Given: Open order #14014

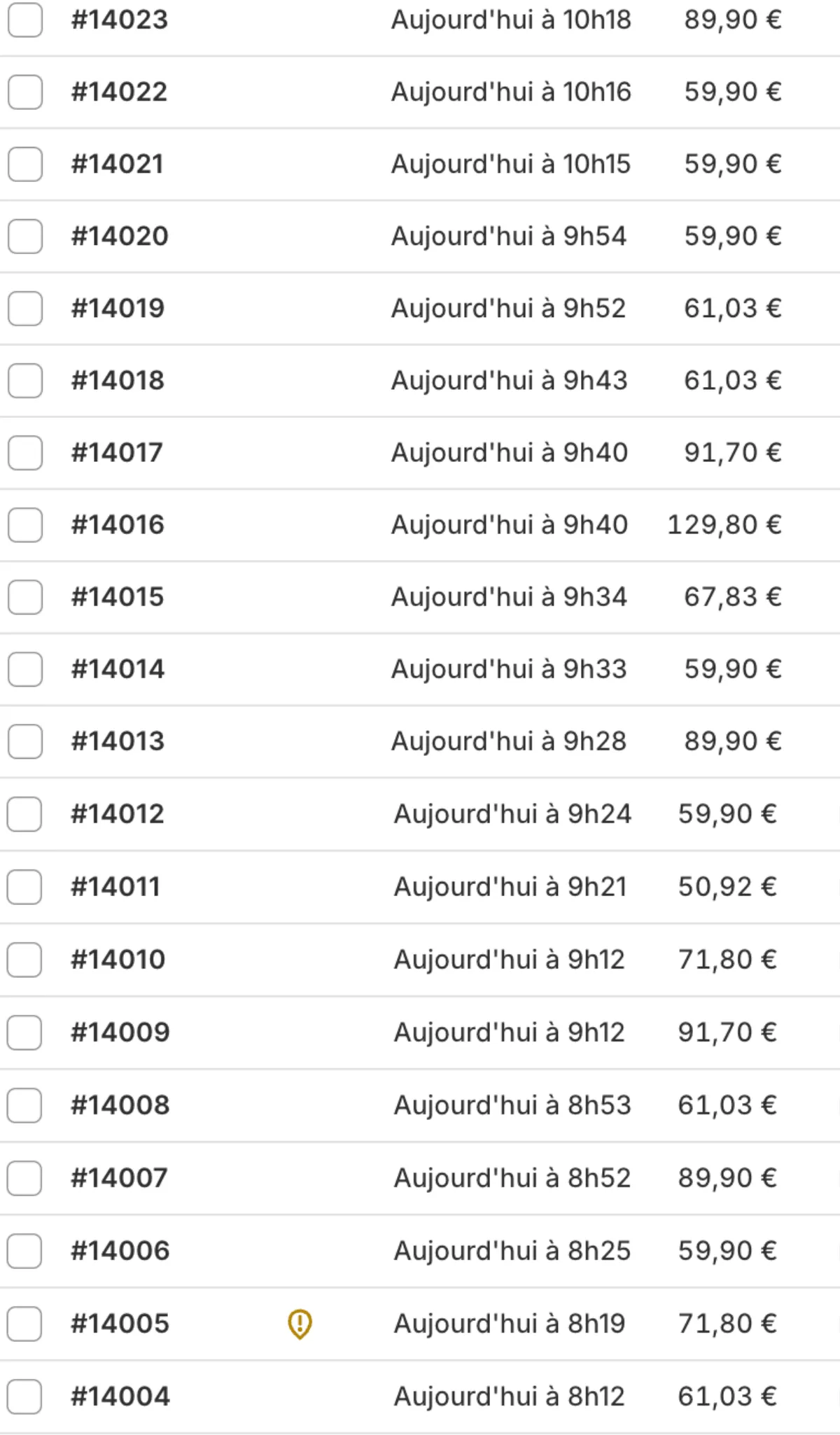Looking at the screenshot, I should pos(118,668).
